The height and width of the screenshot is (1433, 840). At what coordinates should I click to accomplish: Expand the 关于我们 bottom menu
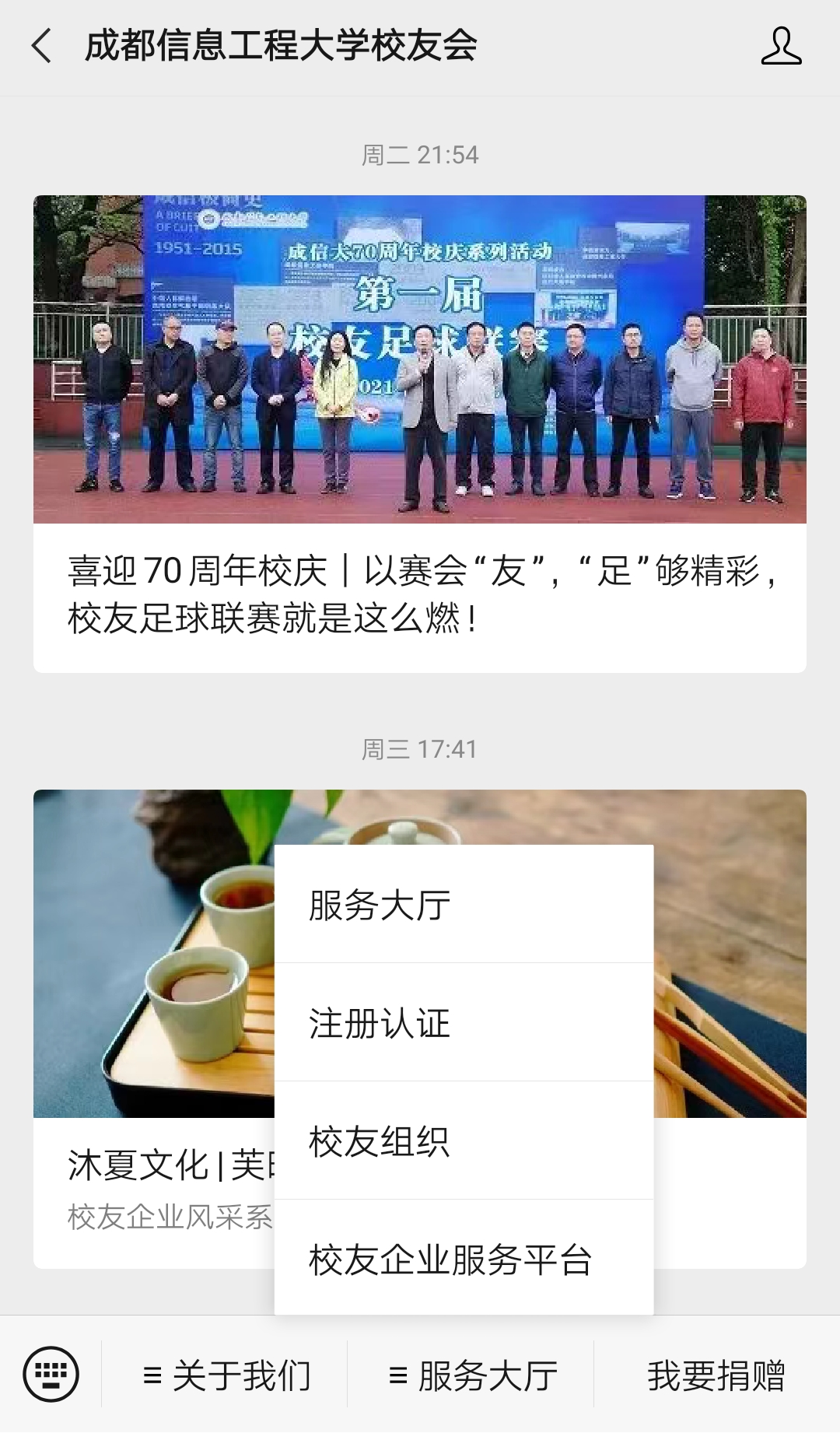pyautogui.click(x=225, y=1375)
